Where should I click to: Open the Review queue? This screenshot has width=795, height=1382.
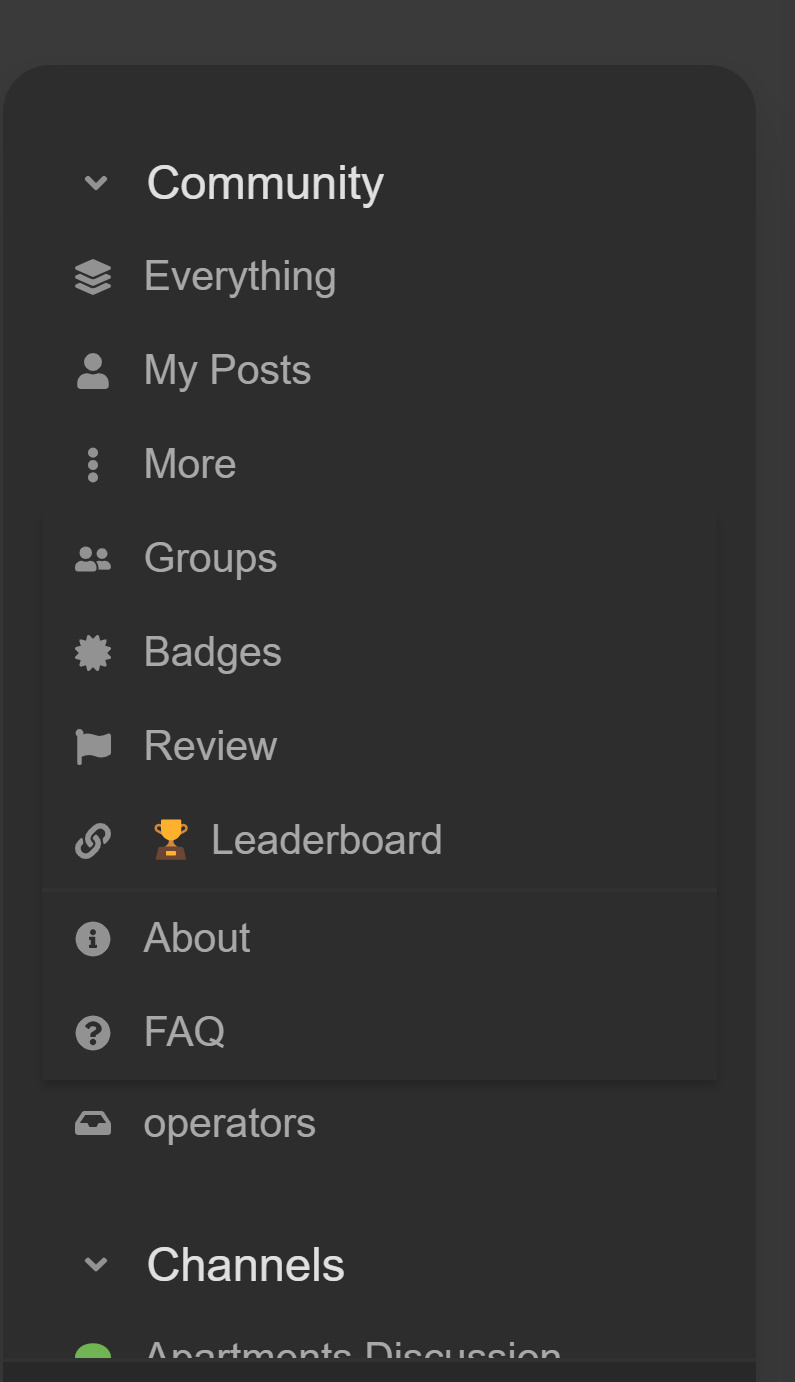[x=379, y=747]
